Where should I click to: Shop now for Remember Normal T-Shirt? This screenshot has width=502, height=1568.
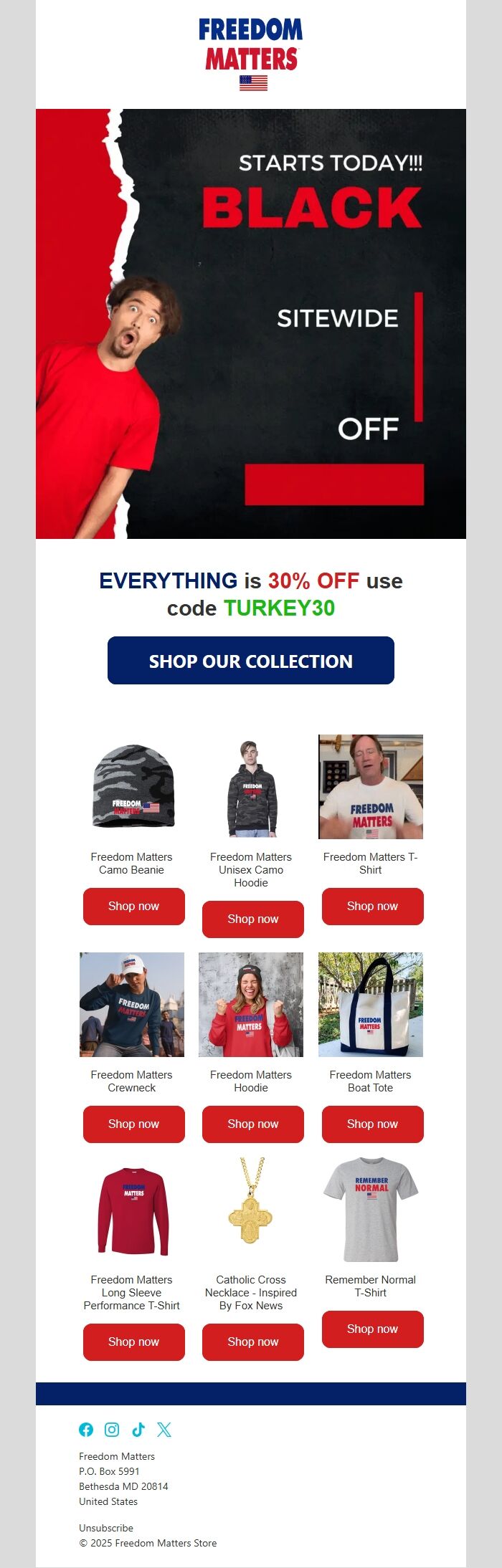pos(372,1329)
